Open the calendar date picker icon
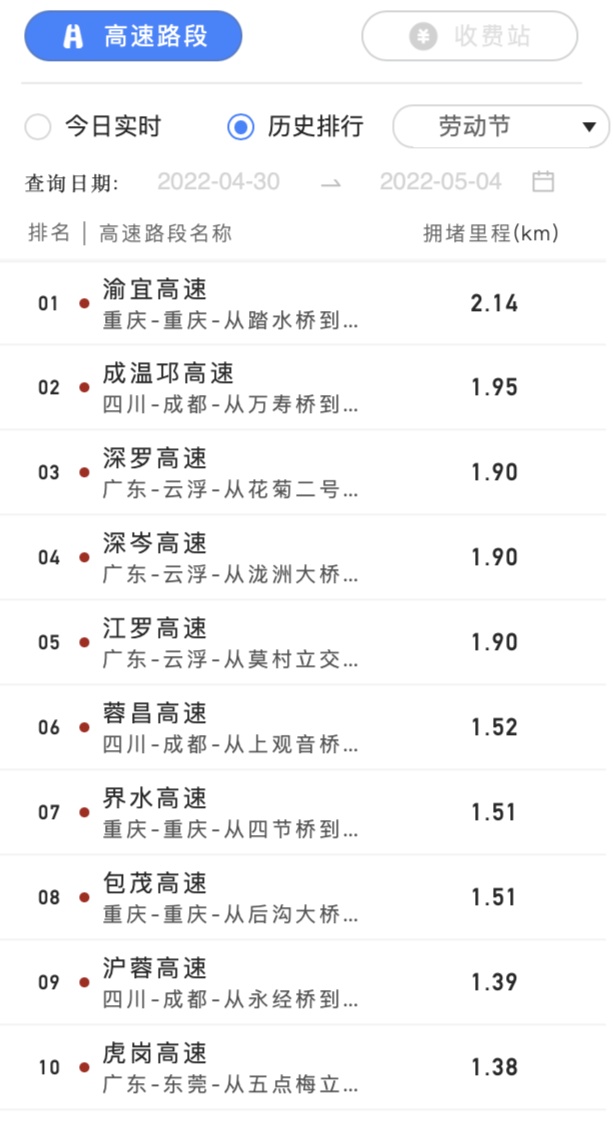This screenshot has width=613, height=1136. coord(543,182)
